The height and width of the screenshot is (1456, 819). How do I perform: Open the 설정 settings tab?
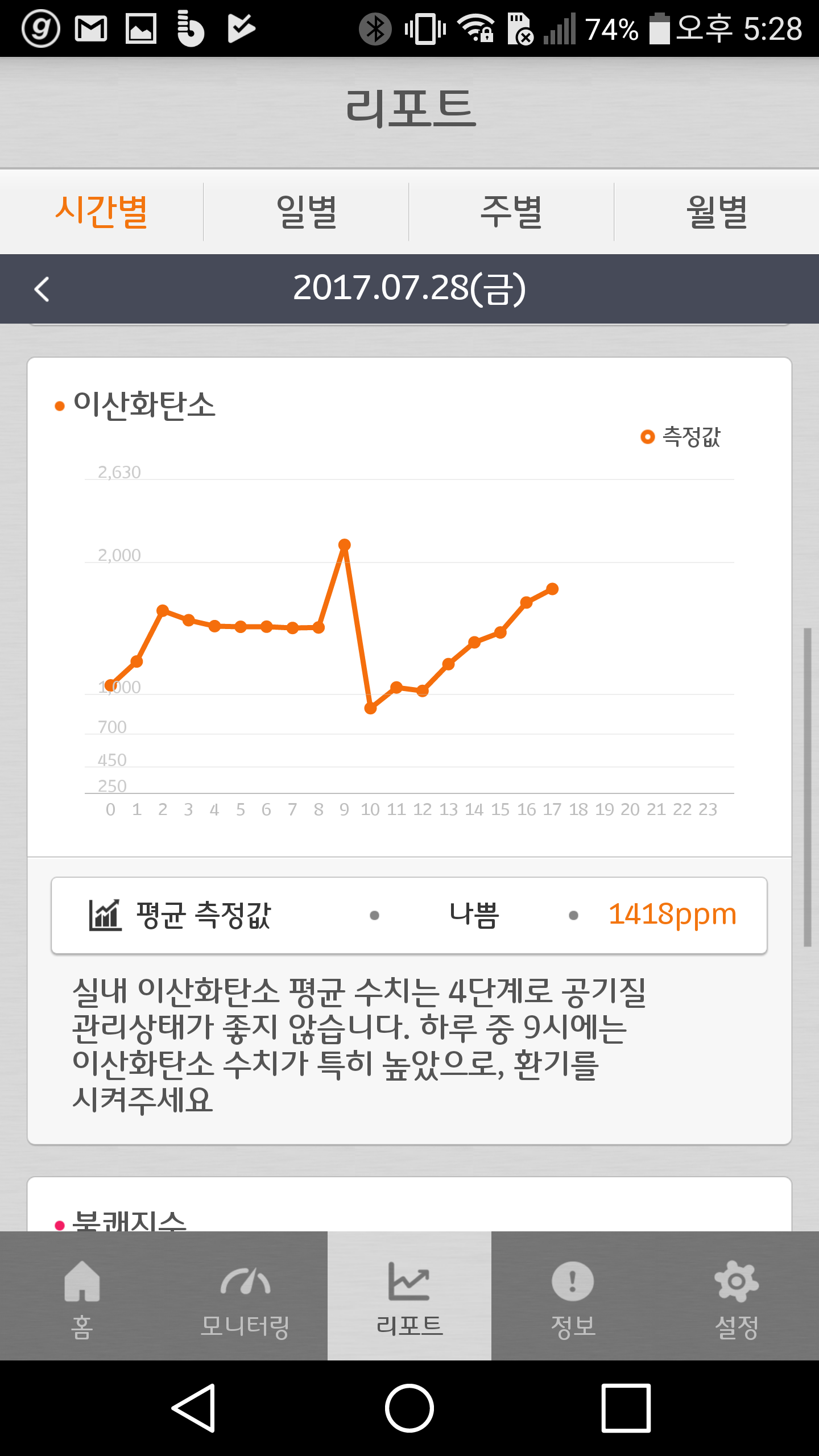pos(737,1297)
